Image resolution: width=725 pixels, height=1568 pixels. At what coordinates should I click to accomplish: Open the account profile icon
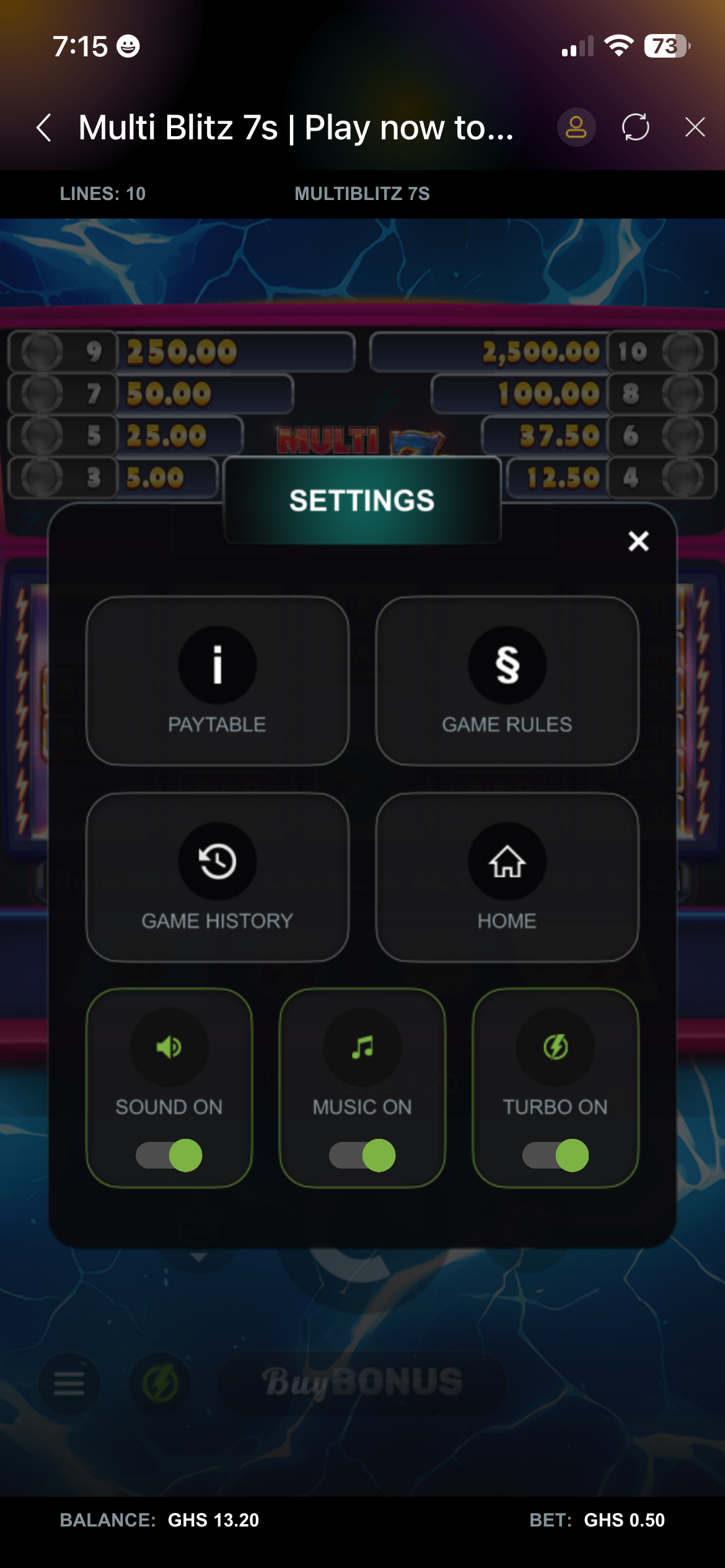tap(576, 128)
